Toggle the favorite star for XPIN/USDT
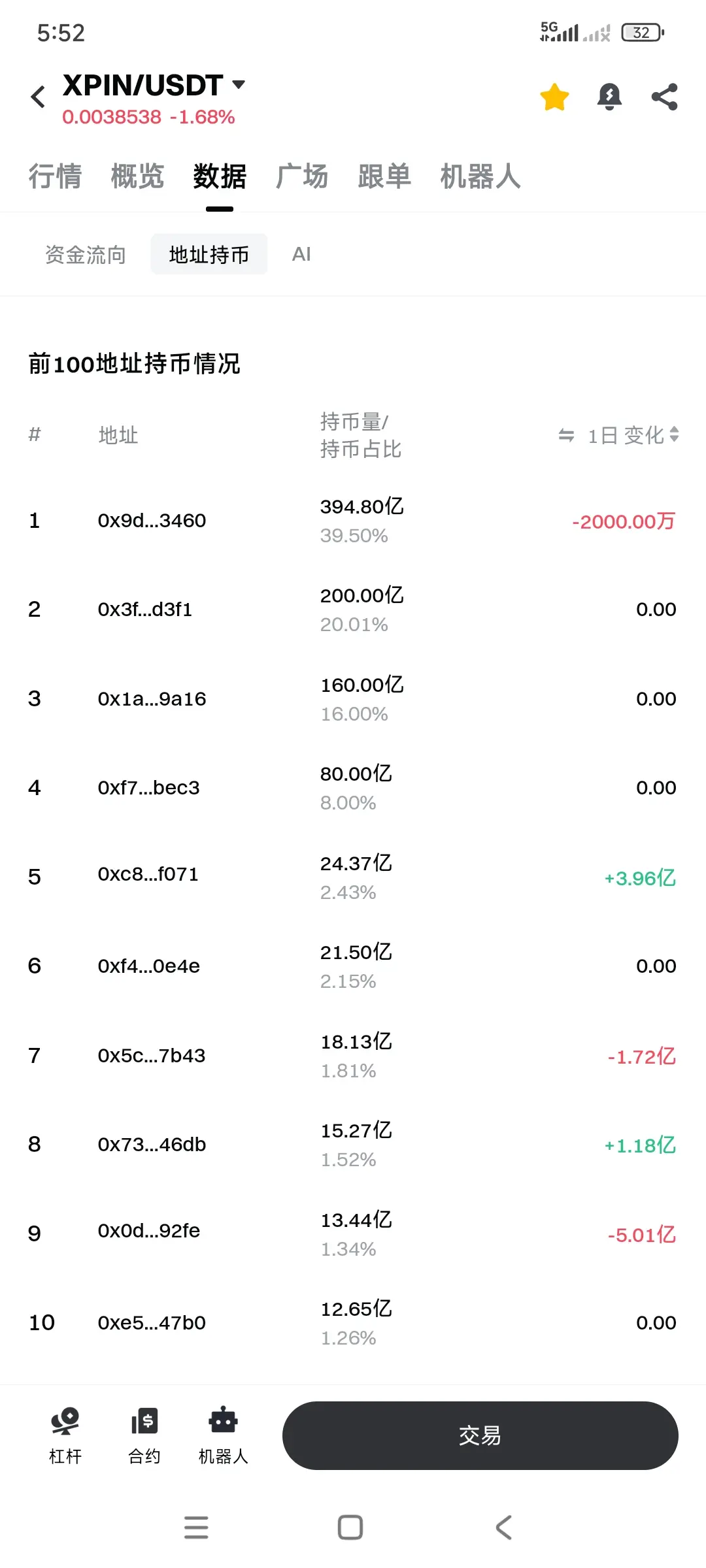The width and height of the screenshot is (706, 1568). click(554, 97)
